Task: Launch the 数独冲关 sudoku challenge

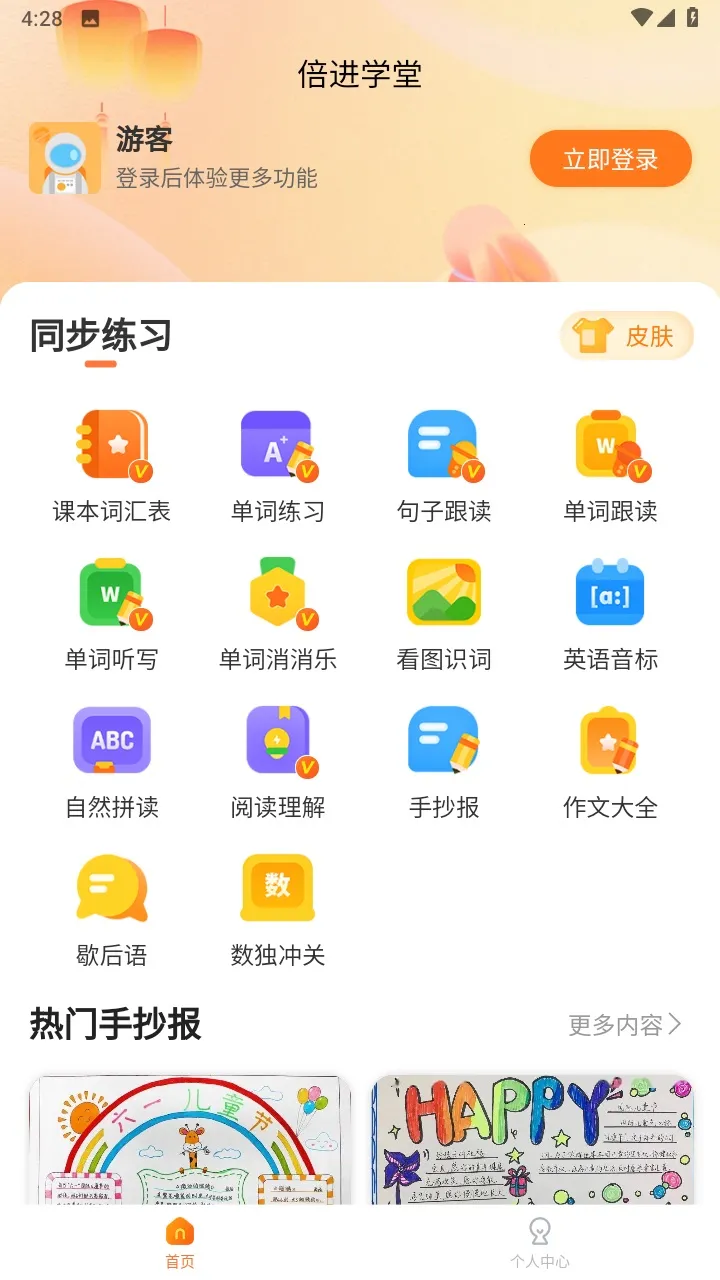Action: [x=277, y=886]
